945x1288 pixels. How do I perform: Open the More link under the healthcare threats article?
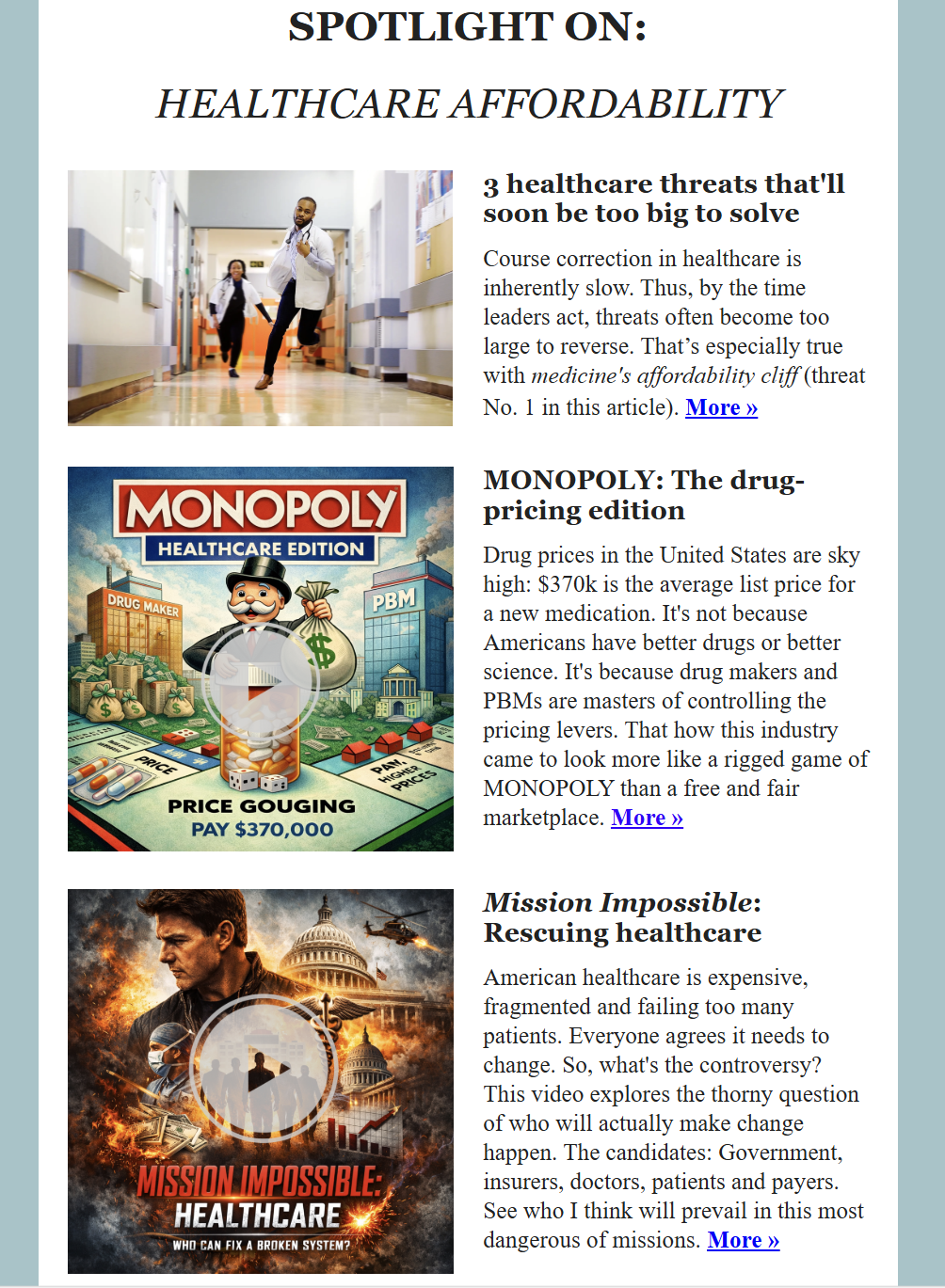(x=721, y=407)
